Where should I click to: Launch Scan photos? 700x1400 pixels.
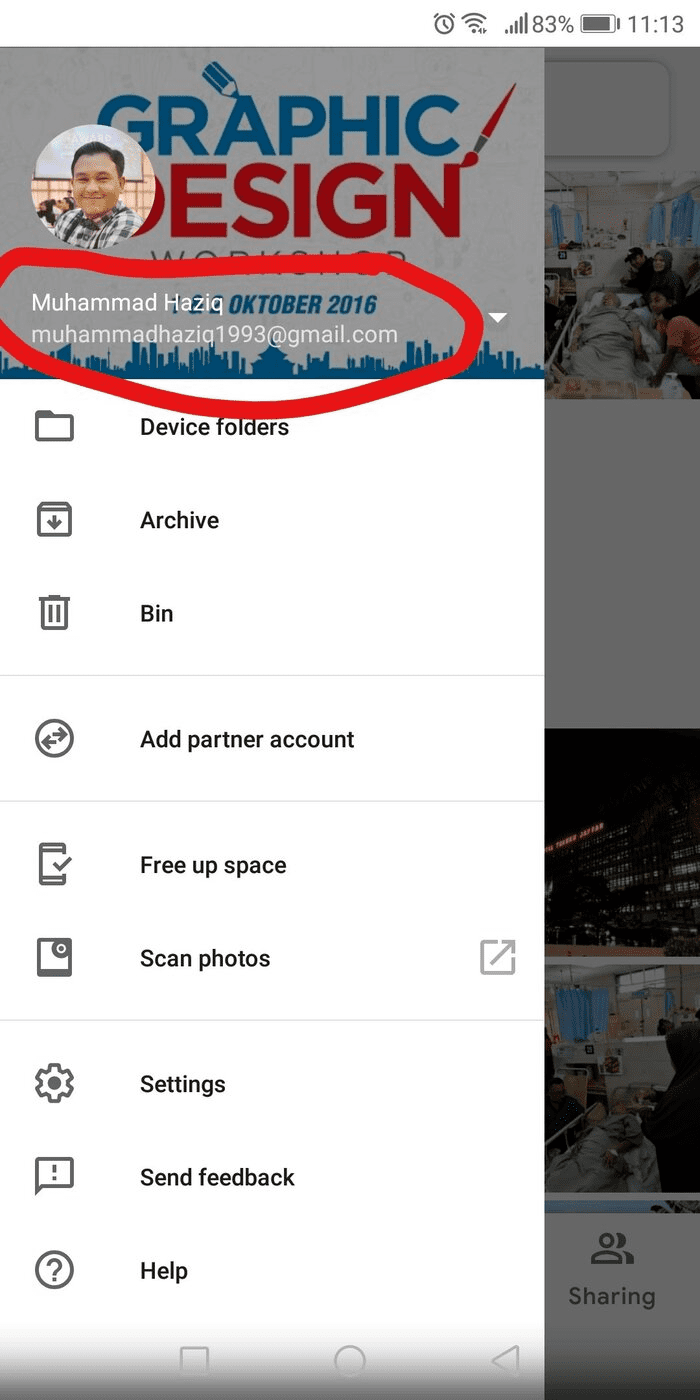[205, 958]
